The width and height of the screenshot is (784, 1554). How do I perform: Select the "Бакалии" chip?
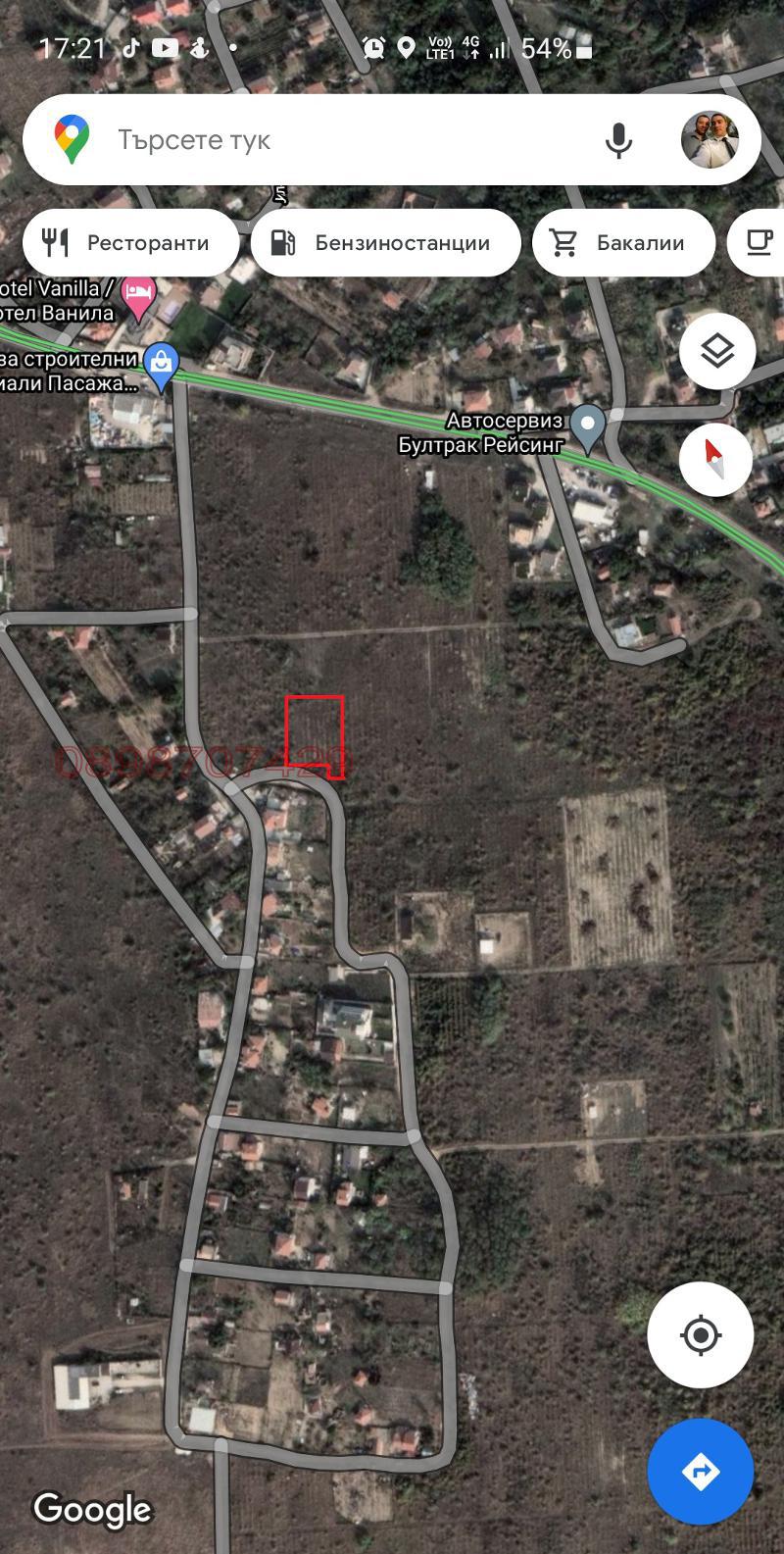[622, 243]
